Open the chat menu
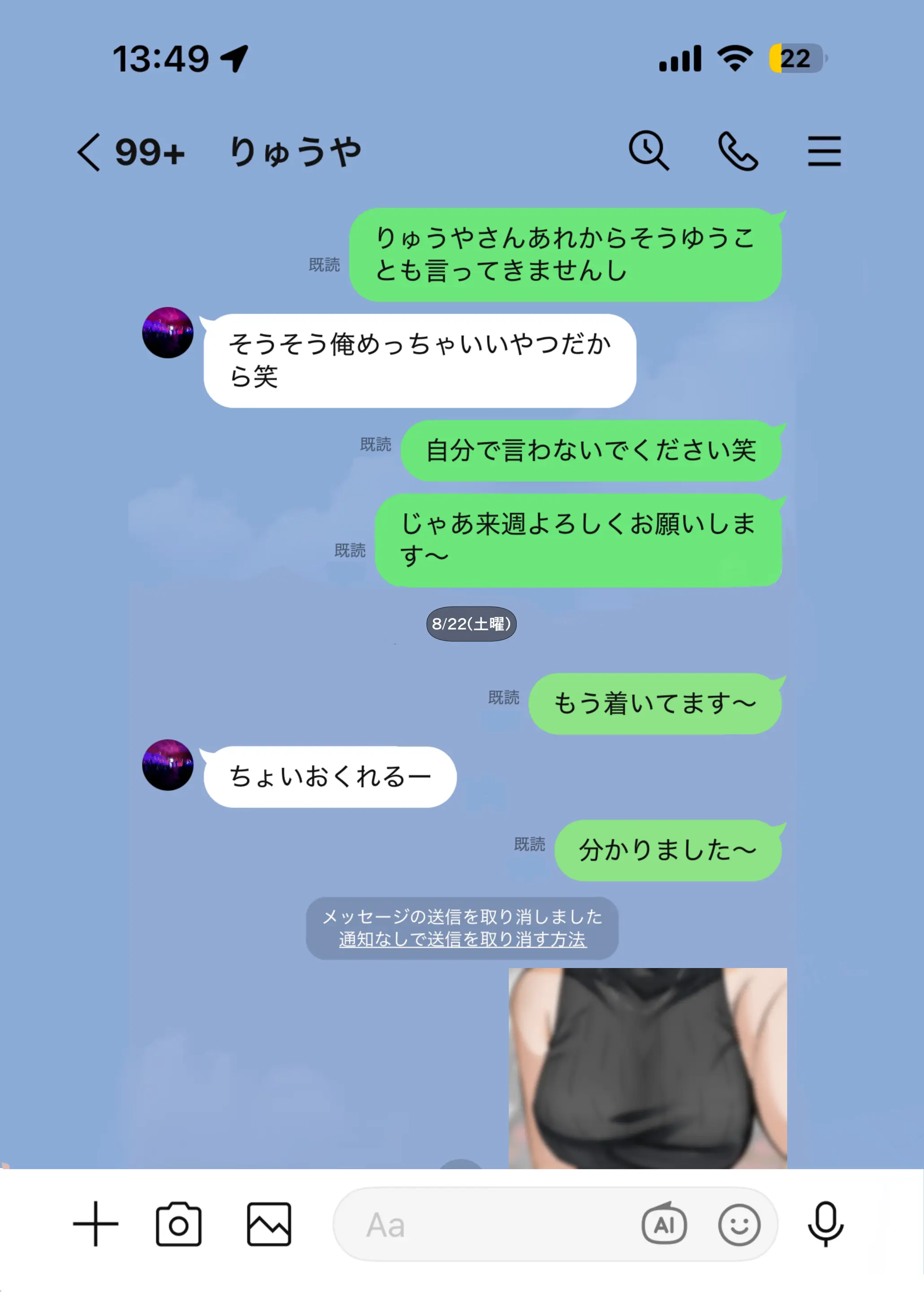The height and width of the screenshot is (1292, 924). (x=824, y=151)
